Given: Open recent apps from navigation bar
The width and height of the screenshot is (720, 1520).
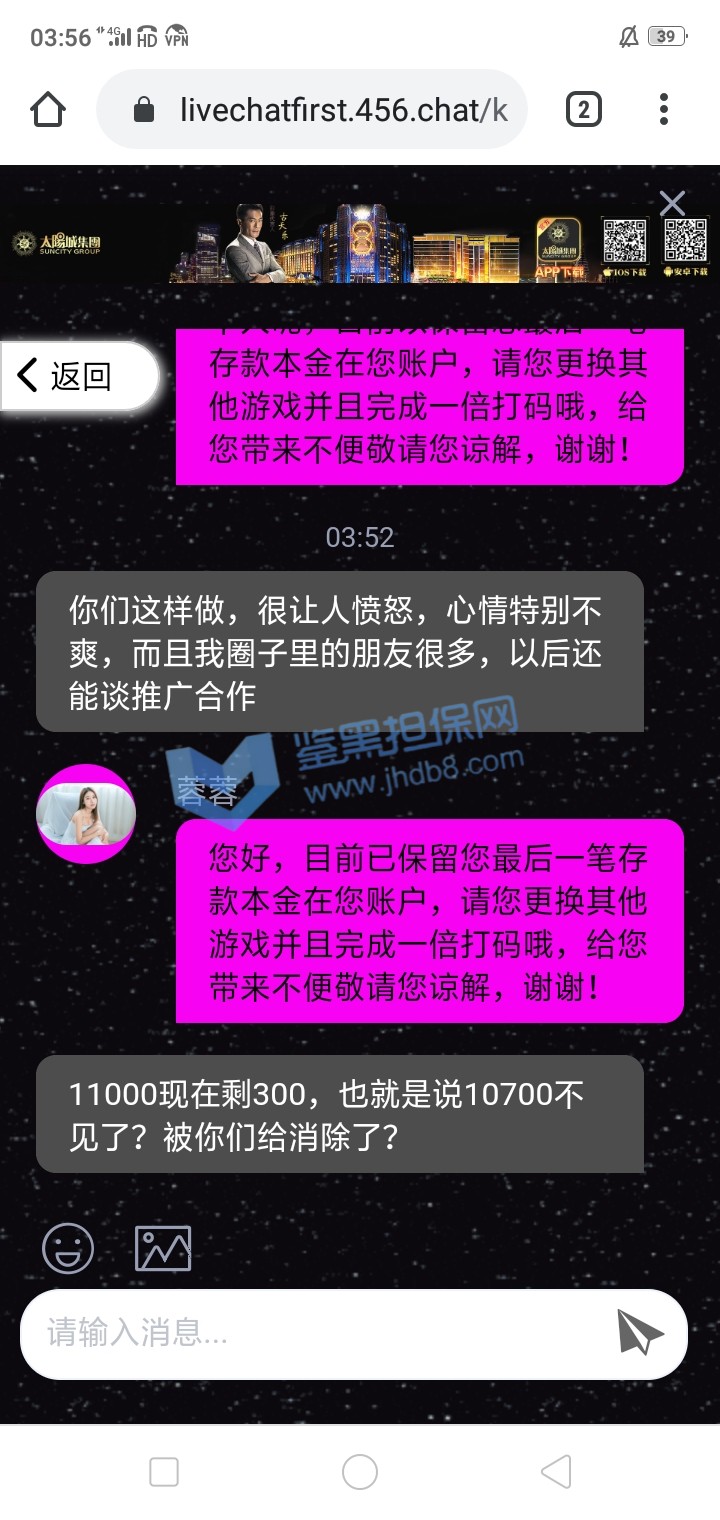Looking at the screenshot, I should (164, 1471).
